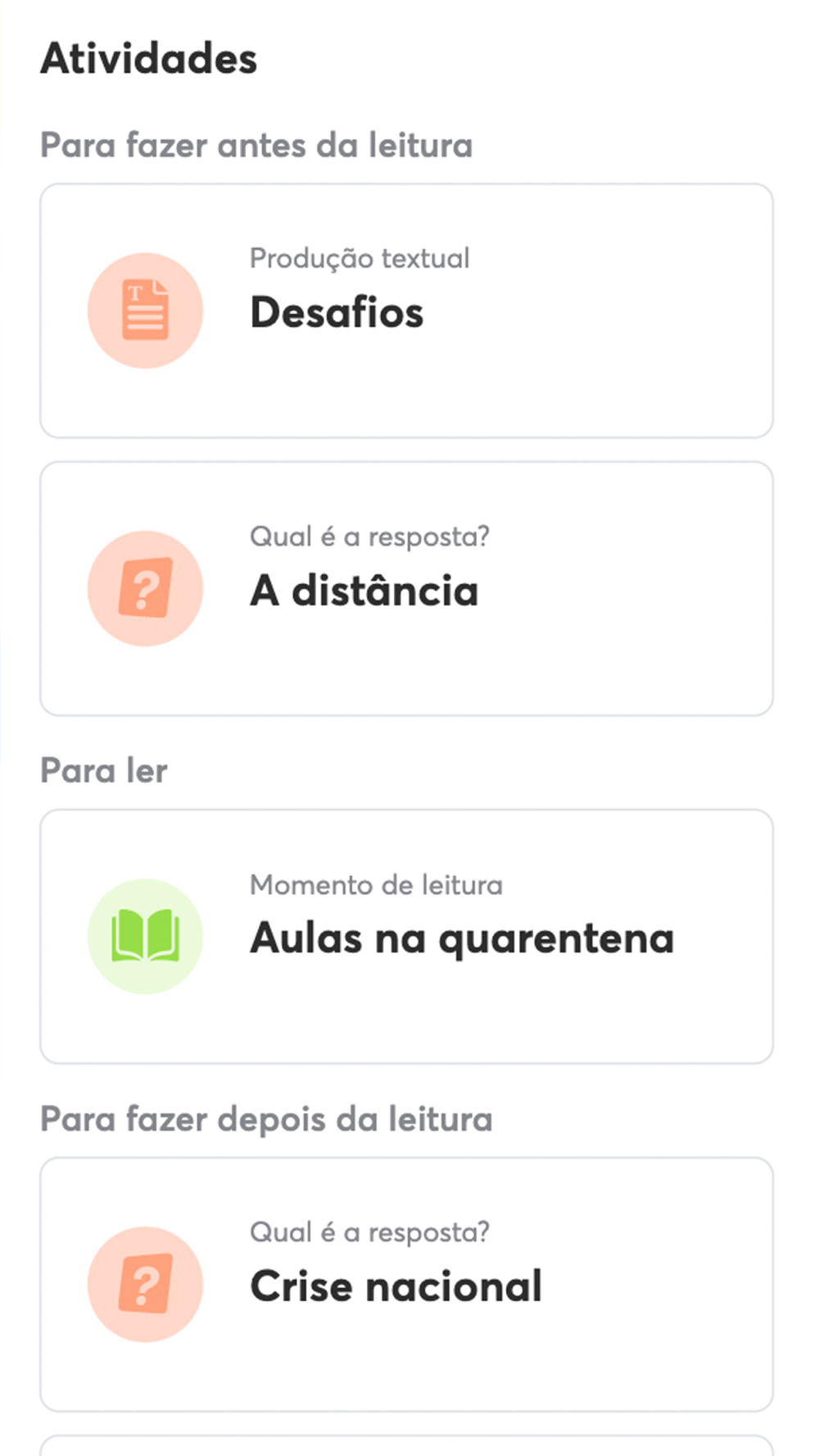
Task: Open the Desafios text production activity
Action: tap(406, 310)
